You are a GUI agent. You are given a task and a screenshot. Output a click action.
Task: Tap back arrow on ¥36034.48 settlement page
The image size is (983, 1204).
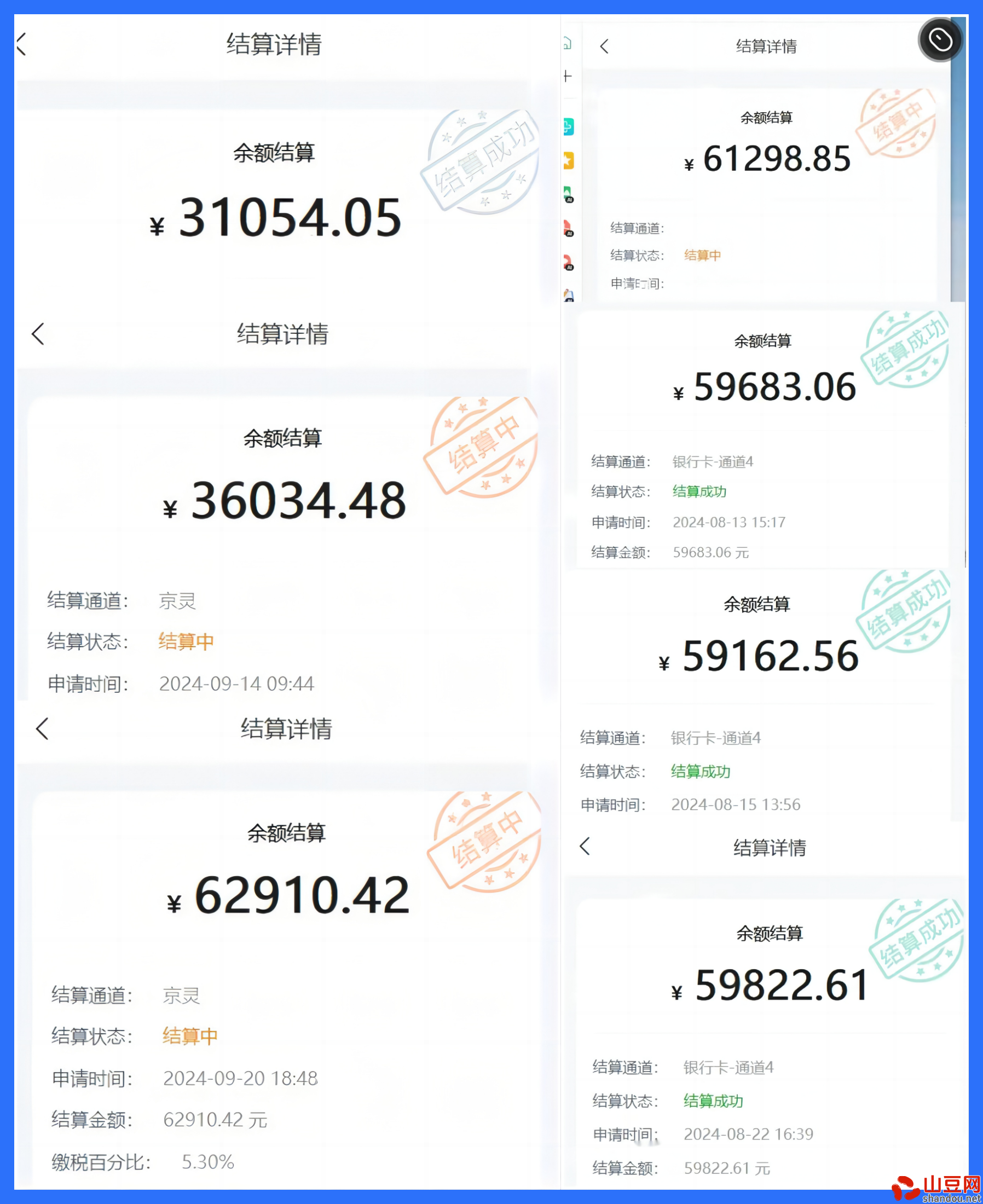(x=38, y=334)
